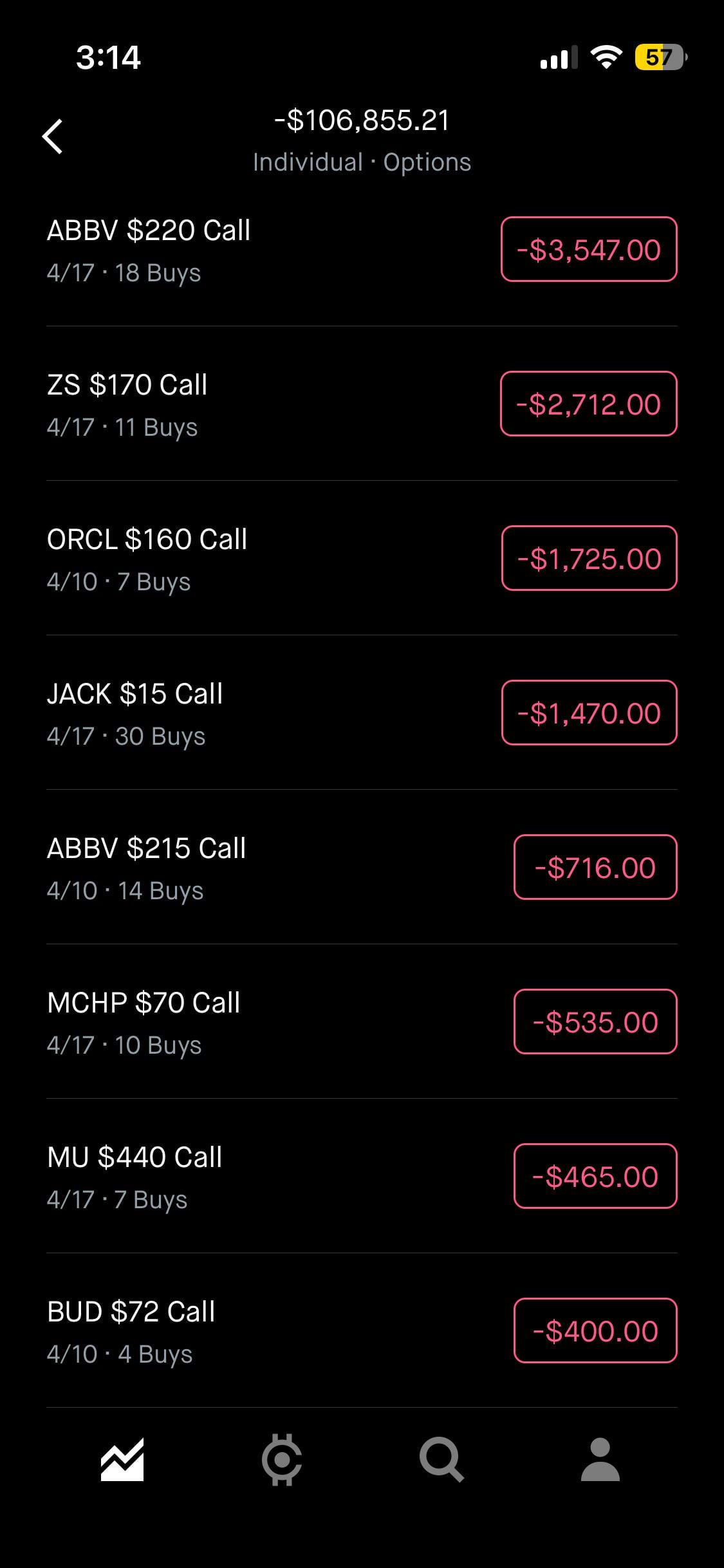This screenshot has width=724, height=1568.
Task: View ABBV $215 Call details
Action: coord(147,868)
